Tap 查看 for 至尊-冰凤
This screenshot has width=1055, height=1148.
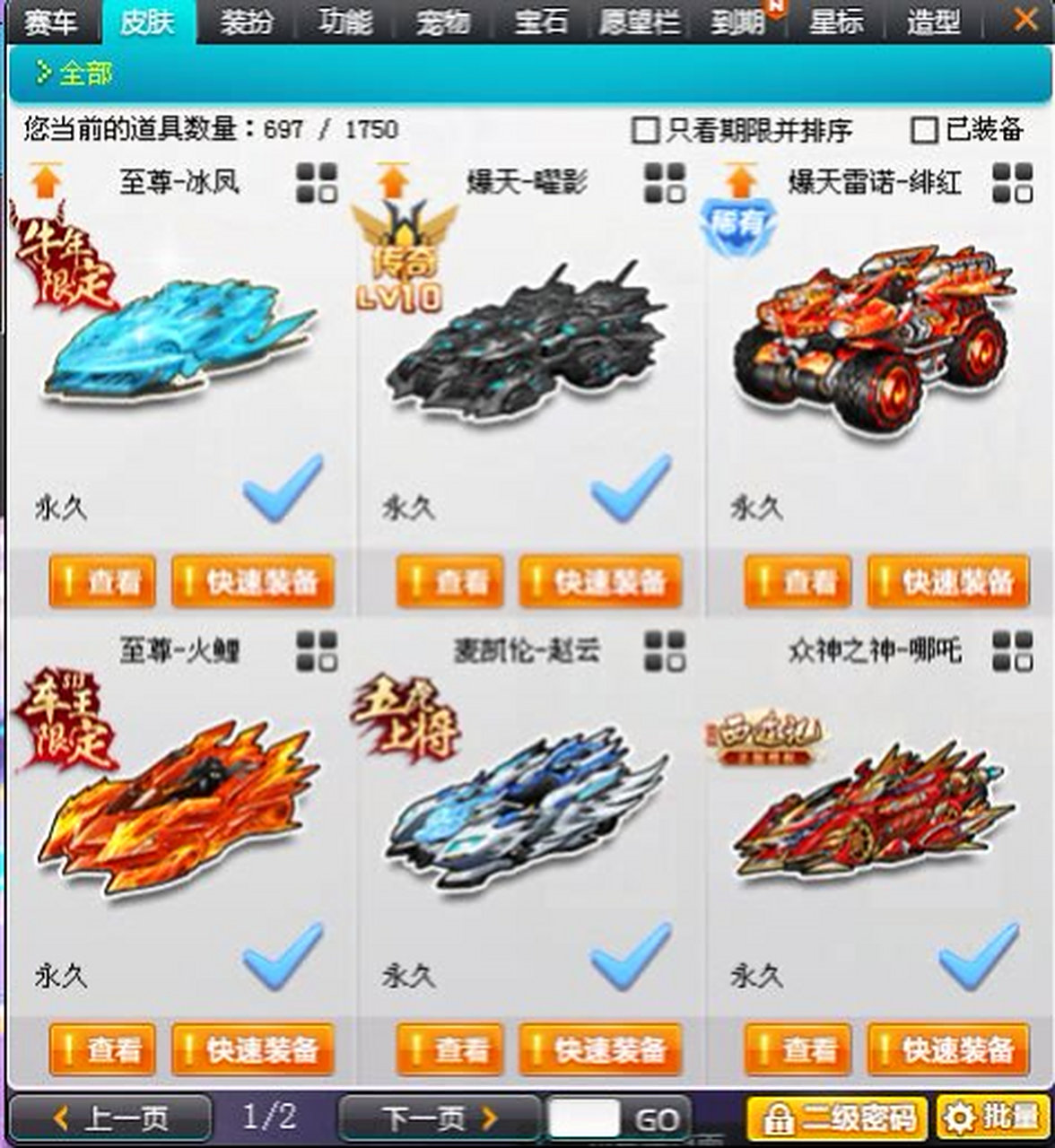click(102, 581)
